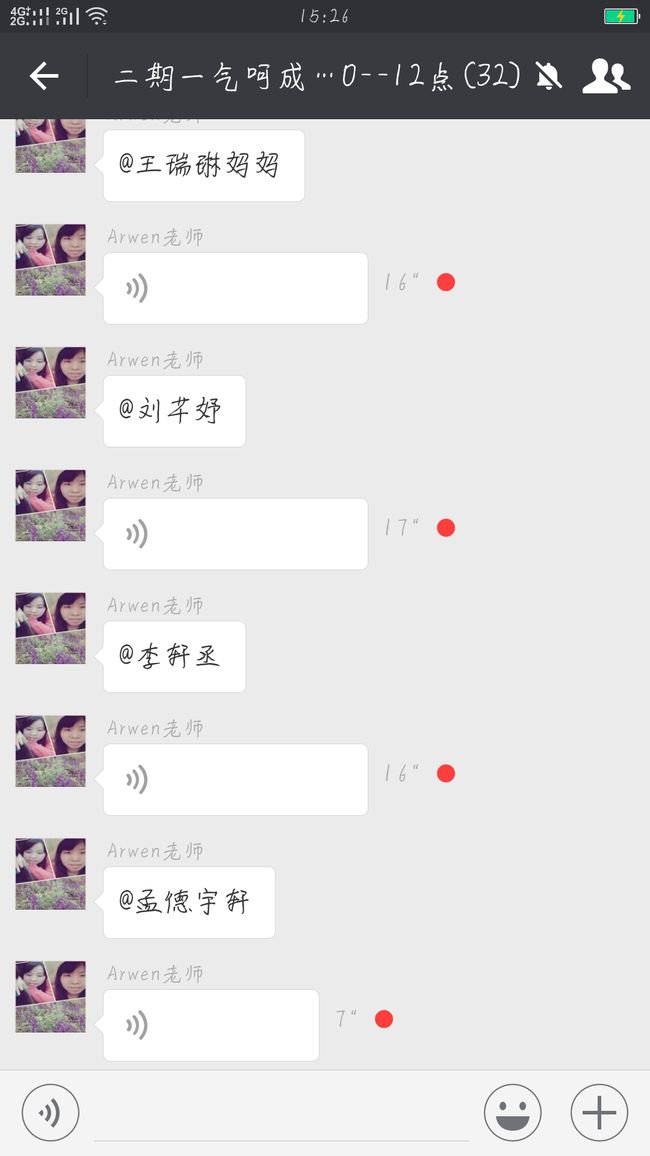Go back using the arrow
Image resolution: width=650 pixels, height=1156 pixels.
[44, 75]
